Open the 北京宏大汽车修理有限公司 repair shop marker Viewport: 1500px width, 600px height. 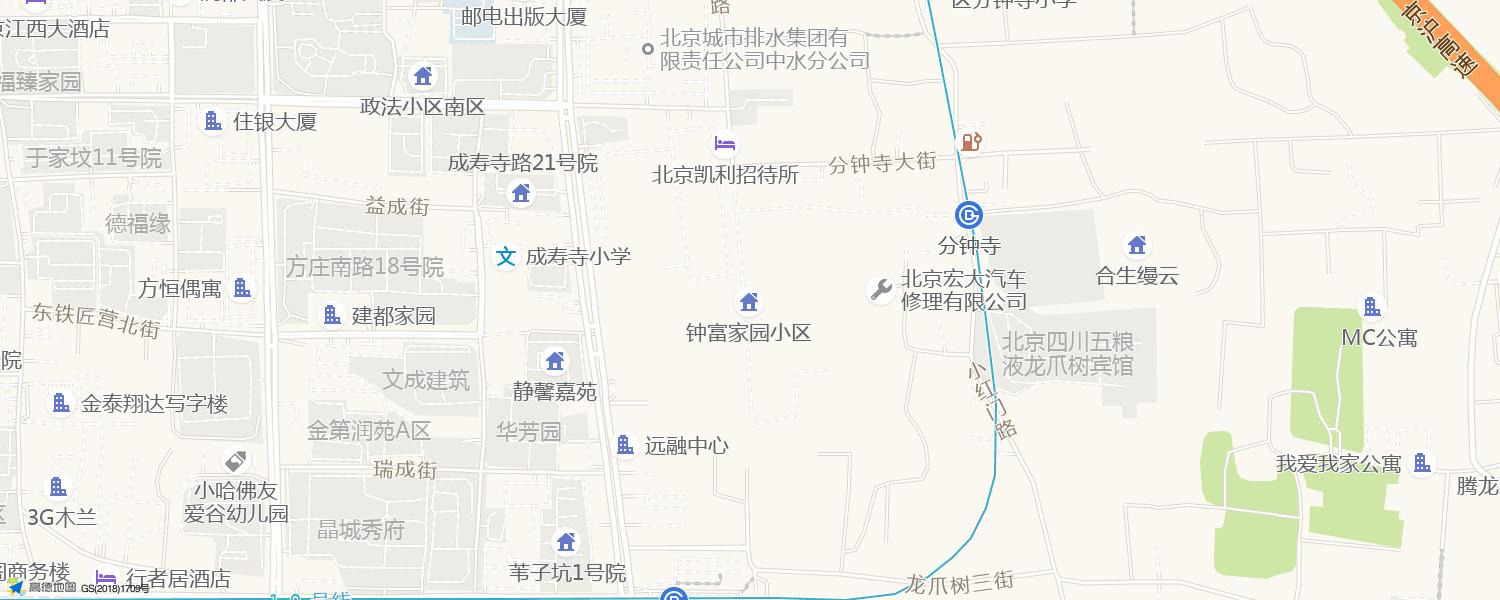pyautogui.click(x=880, y=290)
